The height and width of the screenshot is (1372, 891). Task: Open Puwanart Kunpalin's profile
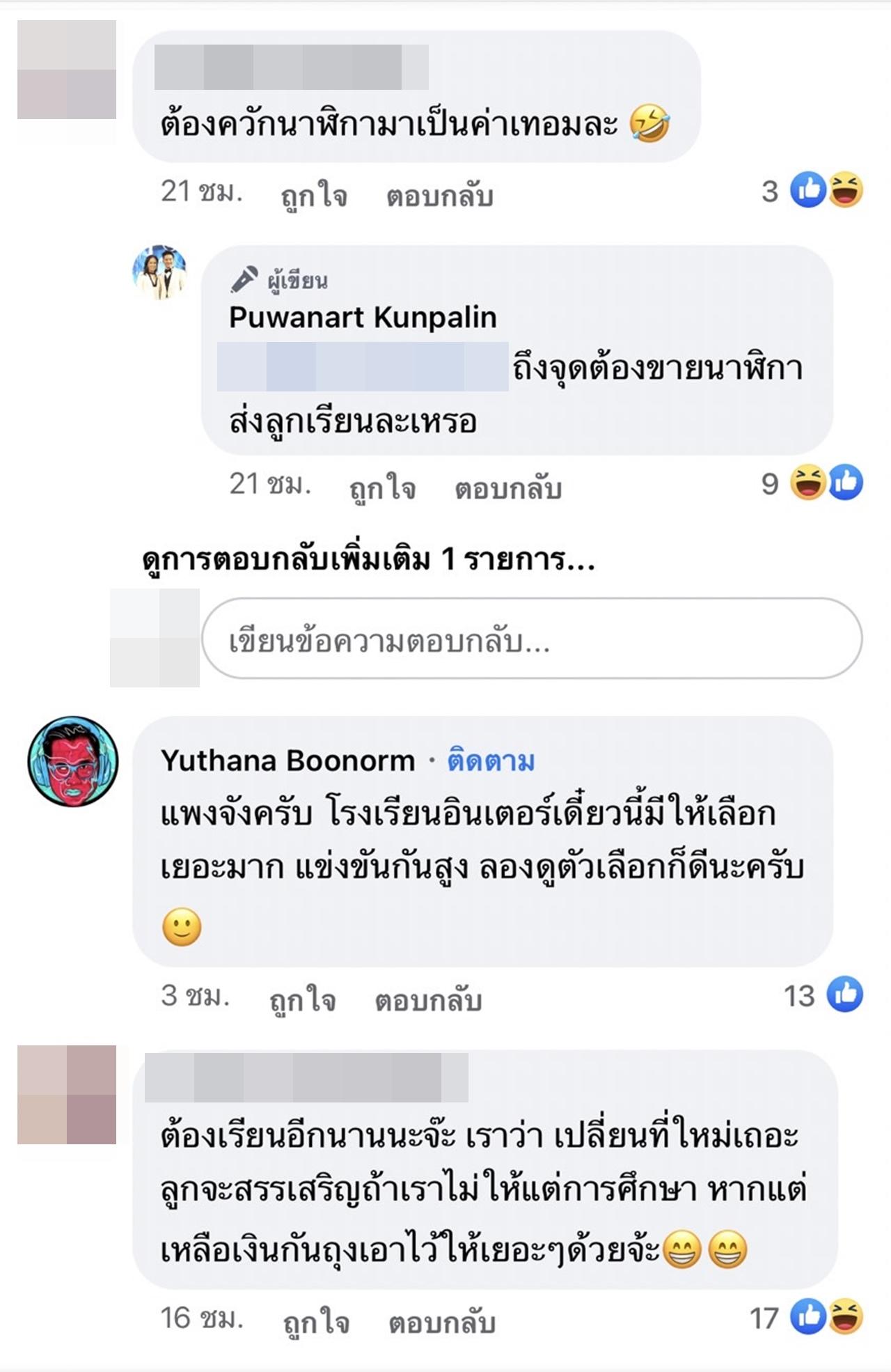pos(362,318)
